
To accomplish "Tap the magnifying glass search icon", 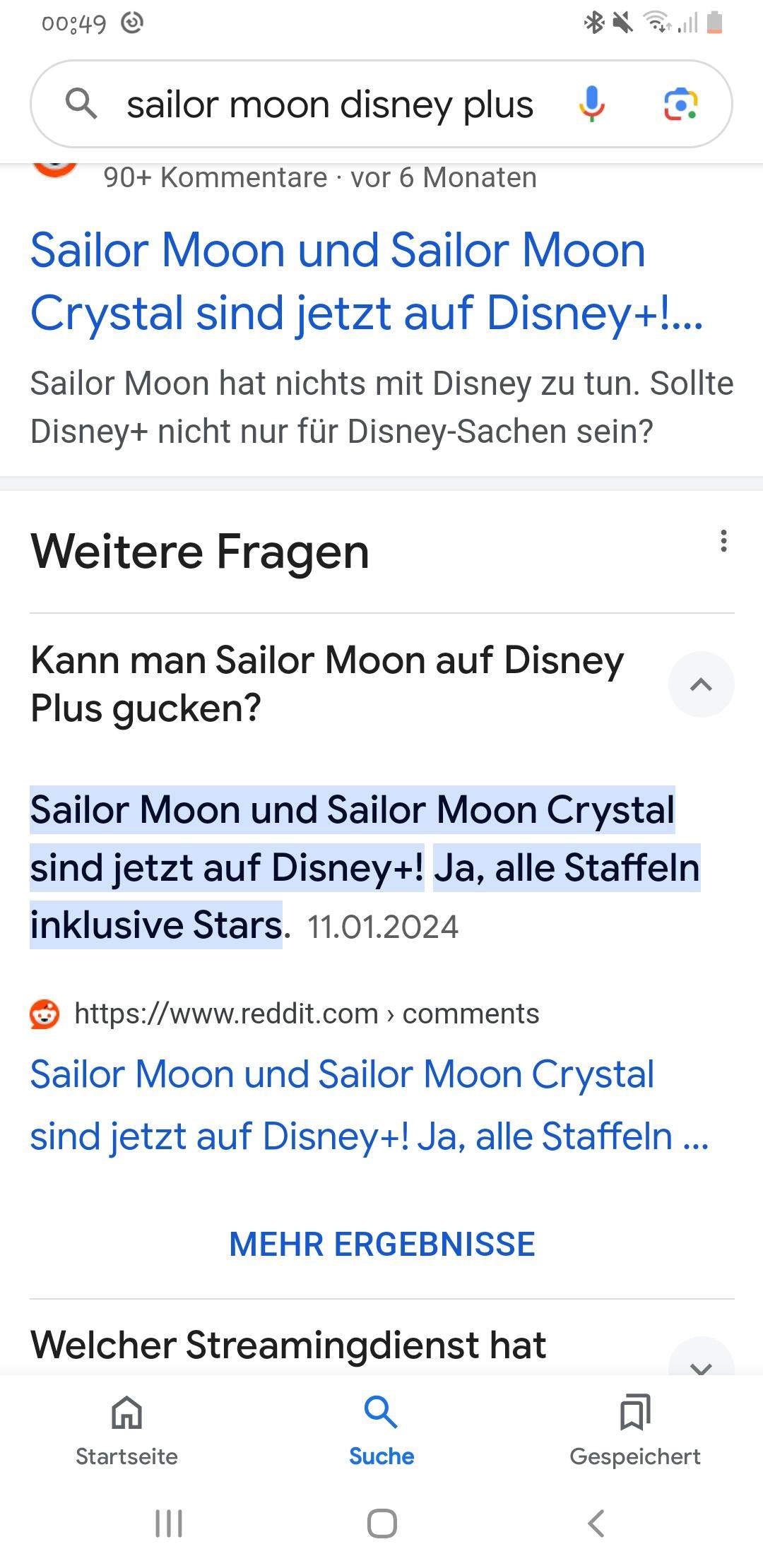I will pos(81,103).
